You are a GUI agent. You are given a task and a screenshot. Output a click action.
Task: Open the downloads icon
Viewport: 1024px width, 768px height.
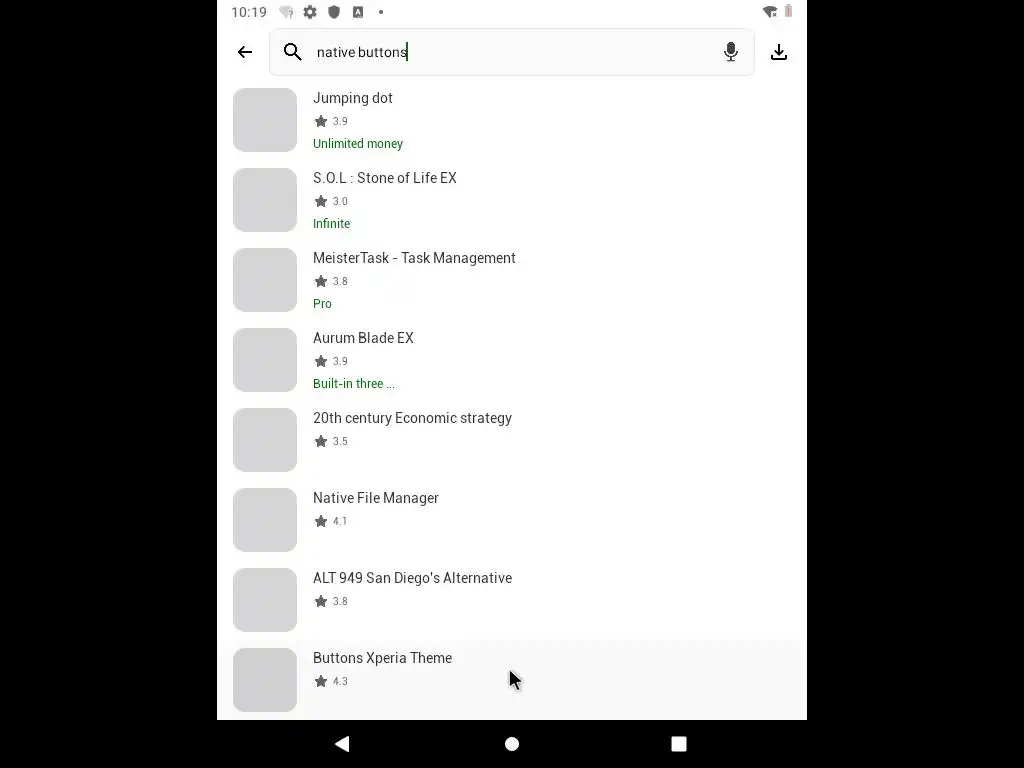pyautogui.click(x=779, y=52)
